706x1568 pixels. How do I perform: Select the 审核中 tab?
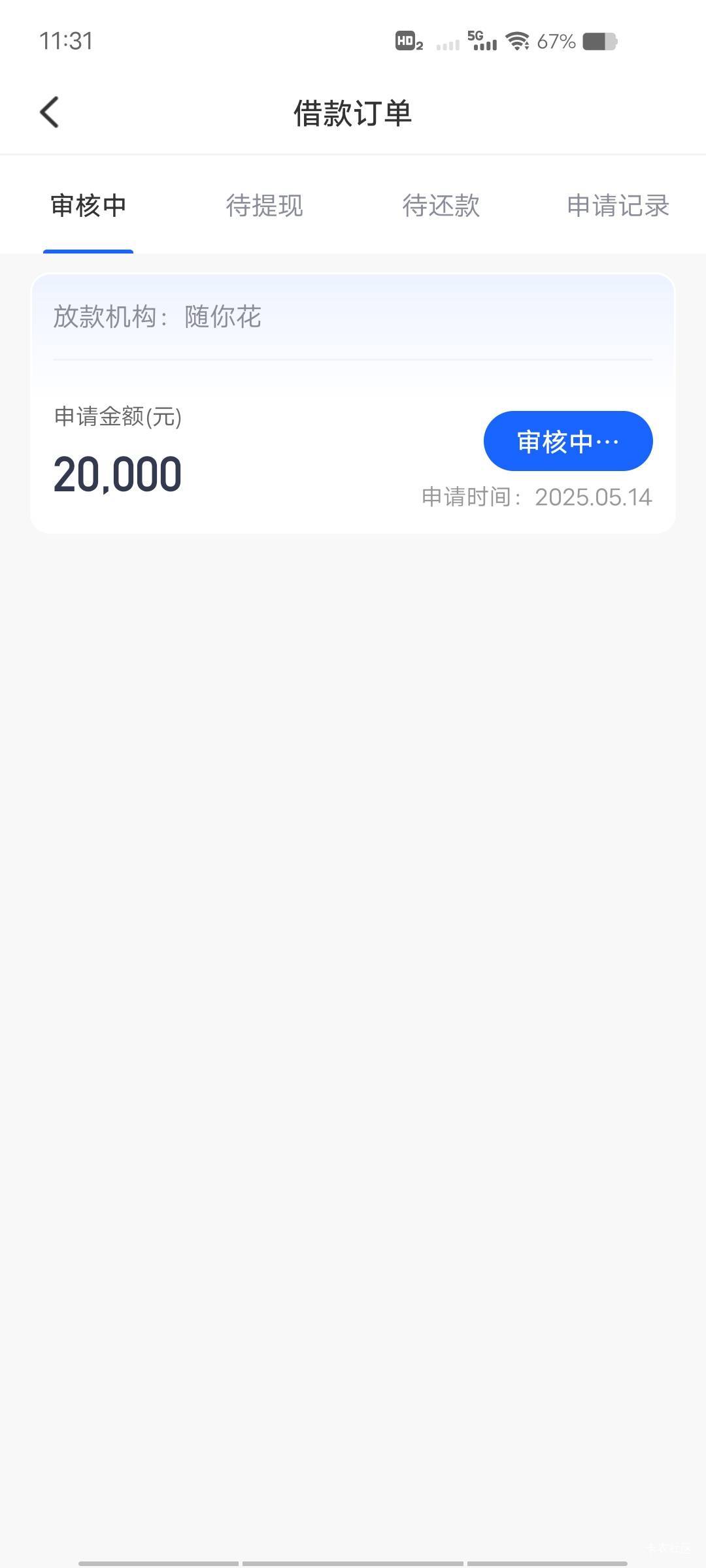88,206
